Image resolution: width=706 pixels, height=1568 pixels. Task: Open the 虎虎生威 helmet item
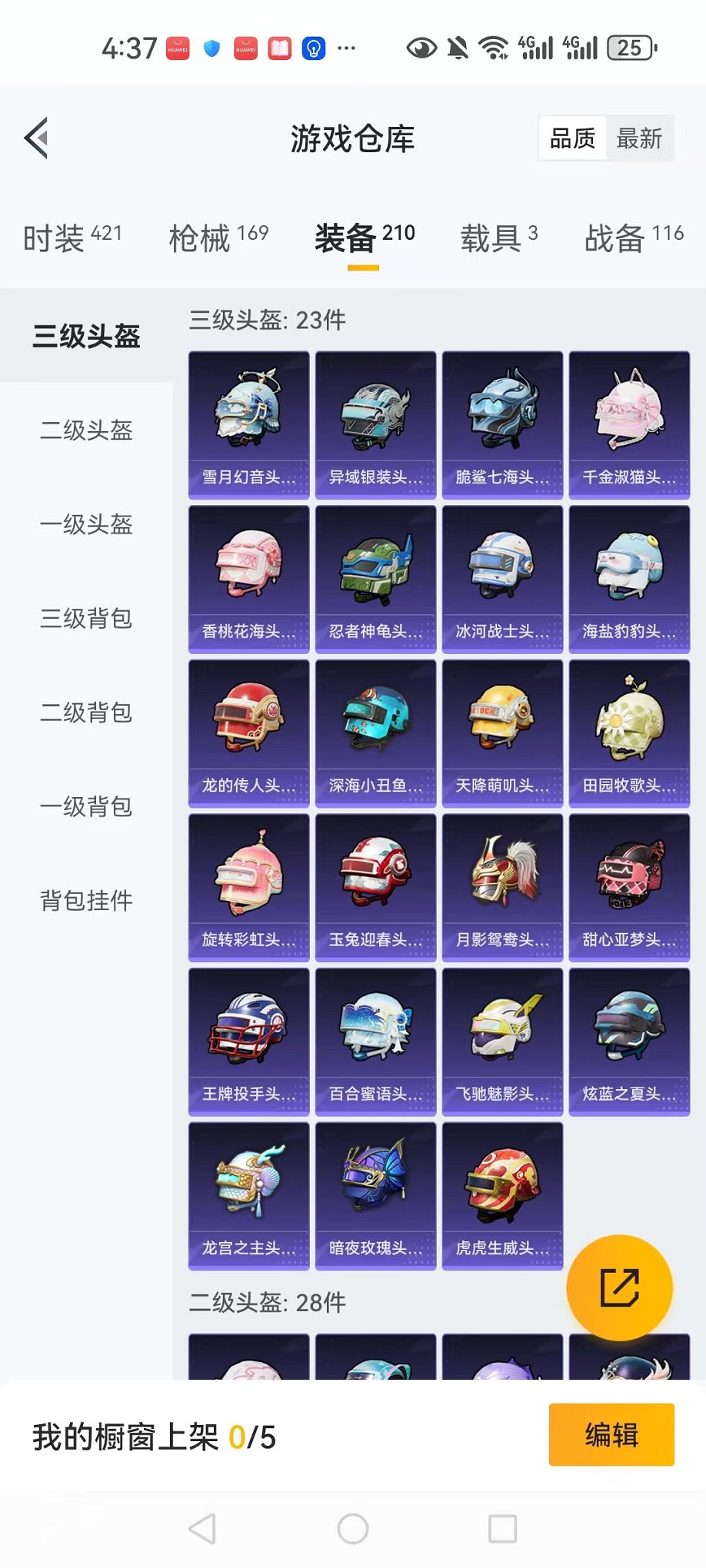(502, 1195)
